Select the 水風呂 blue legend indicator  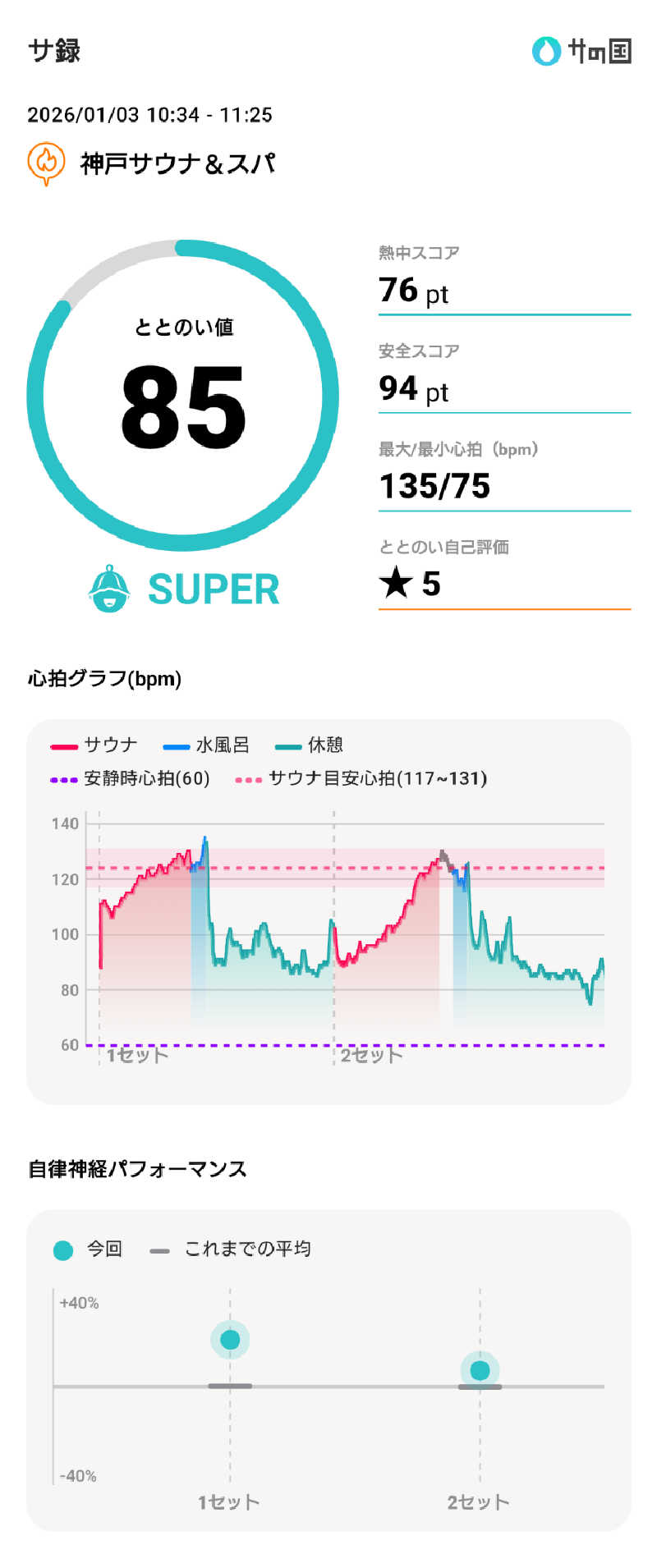click(174, 745)
